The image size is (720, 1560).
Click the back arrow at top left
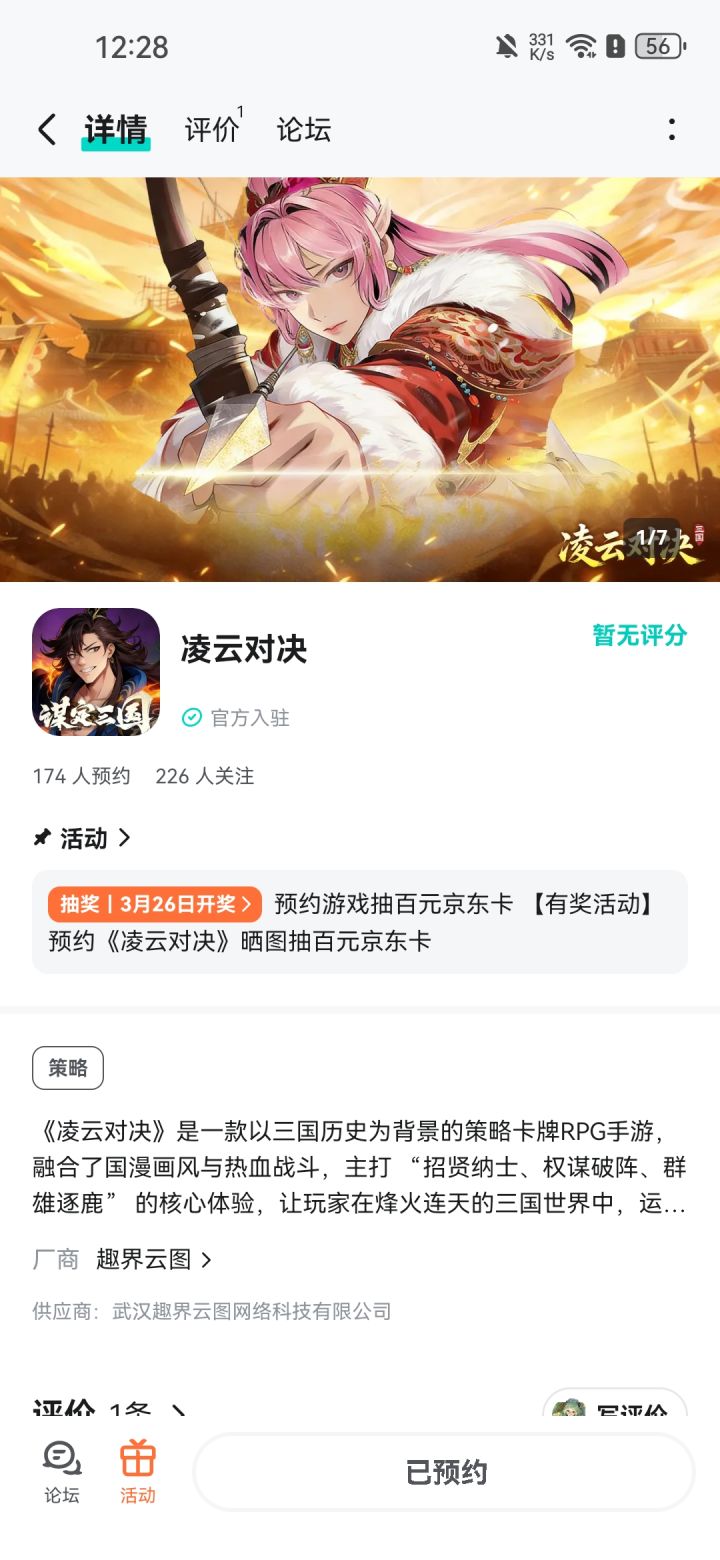(x=44, y=129)
